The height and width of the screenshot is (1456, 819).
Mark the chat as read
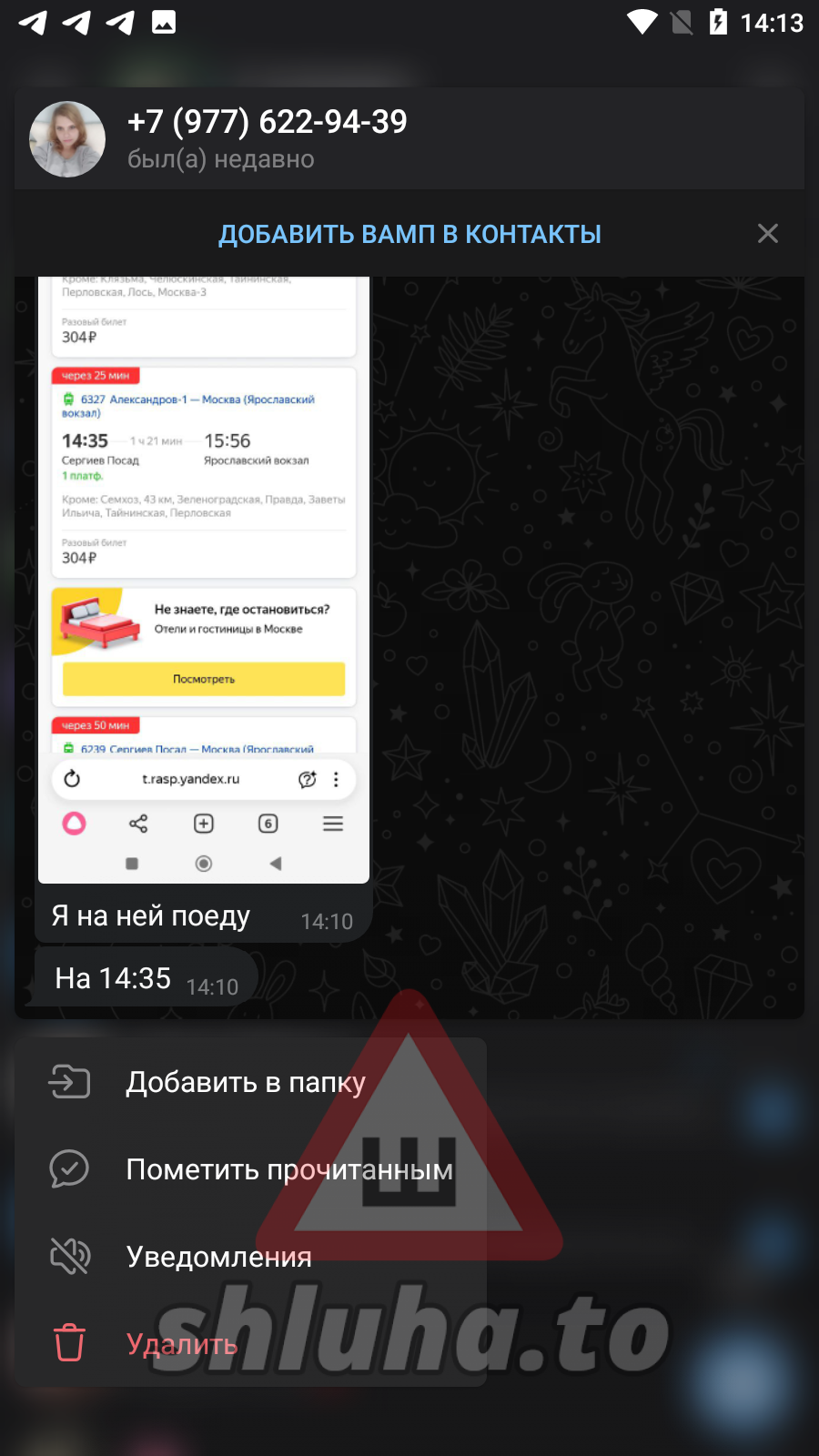tap(288, 1169)
